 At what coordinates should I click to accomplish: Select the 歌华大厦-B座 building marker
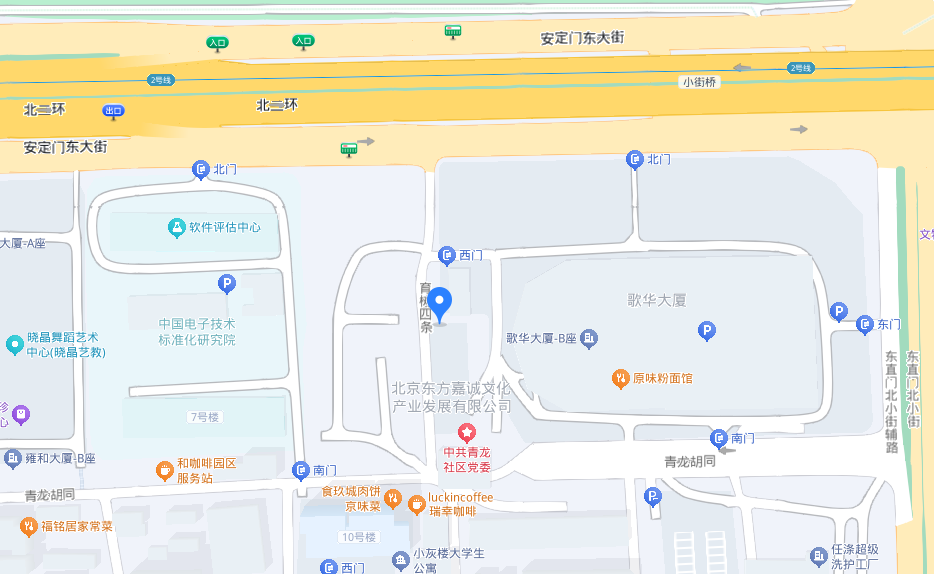pyautogui.click(x=590, y=339)
